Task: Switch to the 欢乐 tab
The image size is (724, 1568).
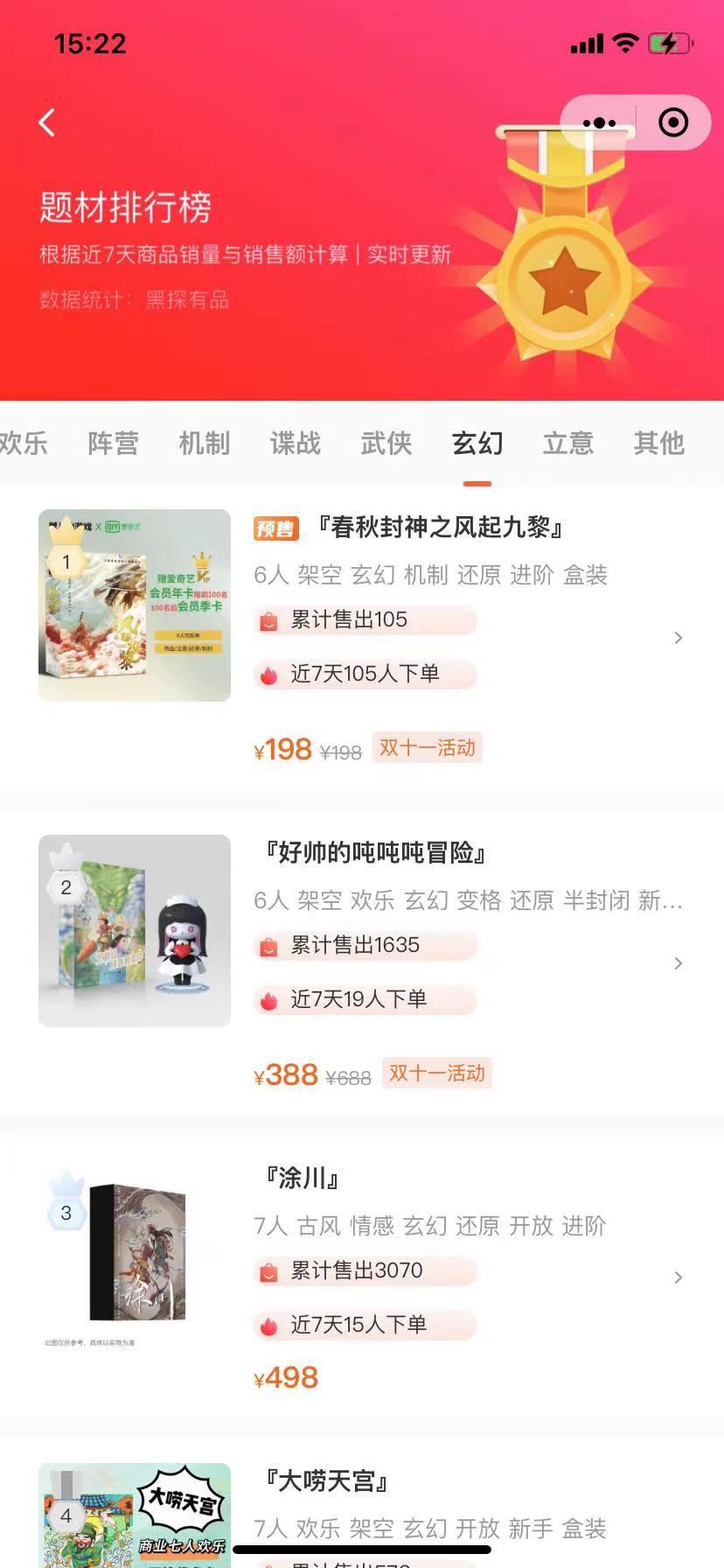Action: 24,443
